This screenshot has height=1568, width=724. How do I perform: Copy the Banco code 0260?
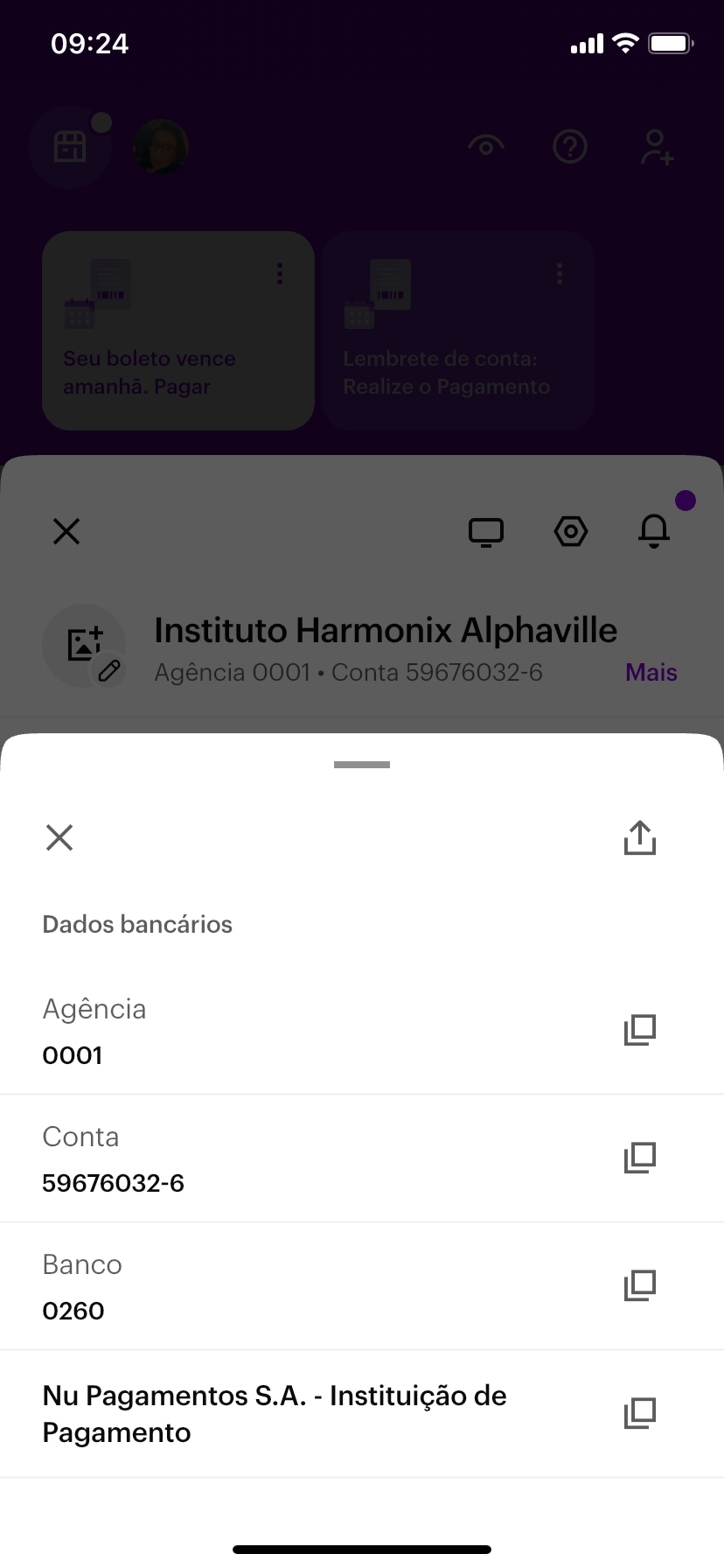[x=639, y=1285]
